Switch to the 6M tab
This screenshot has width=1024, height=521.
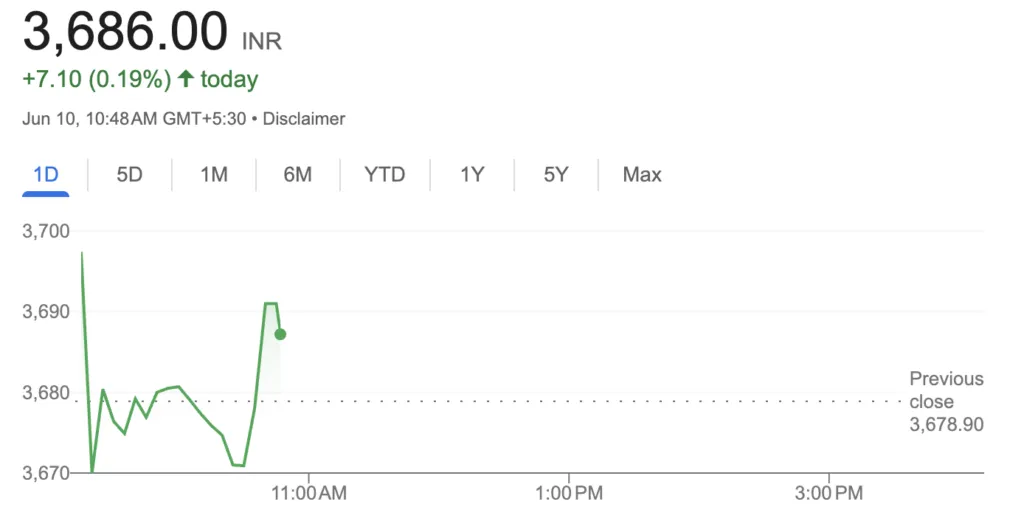click(x=297, y=175)
